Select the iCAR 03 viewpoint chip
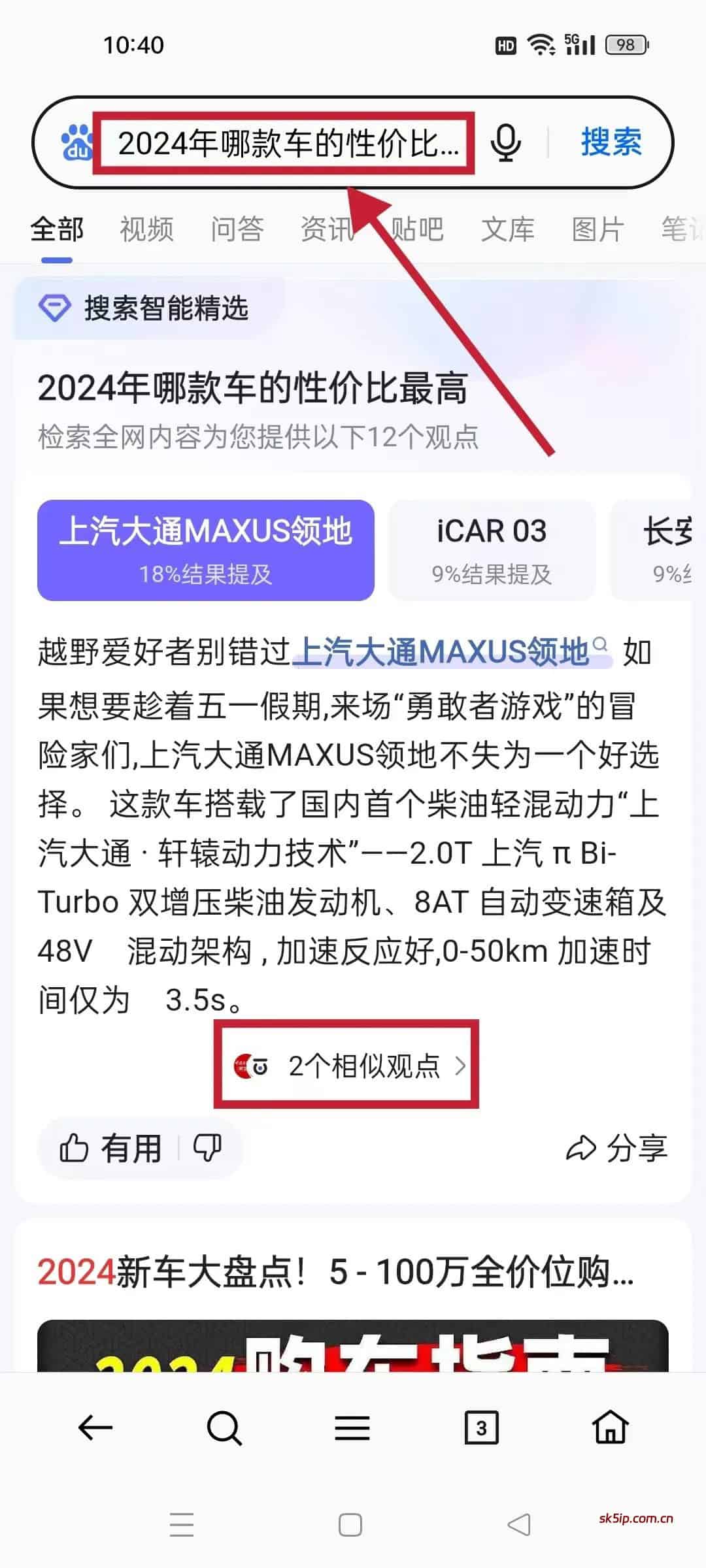Screen dimensions: 706x1568 492,549
